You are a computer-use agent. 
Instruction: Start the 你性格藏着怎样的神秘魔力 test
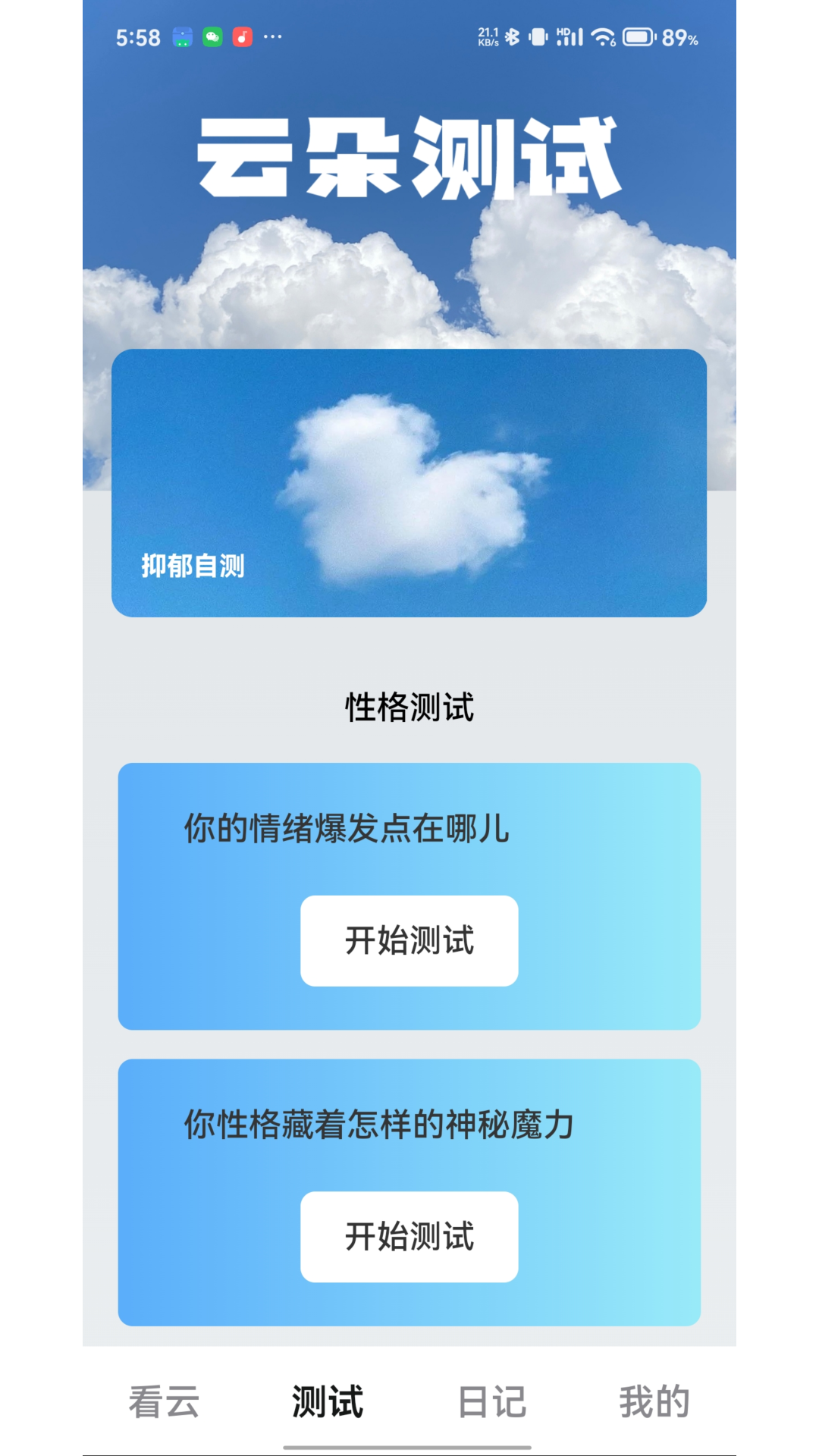pyautogui.click(x=409, y=1236)
